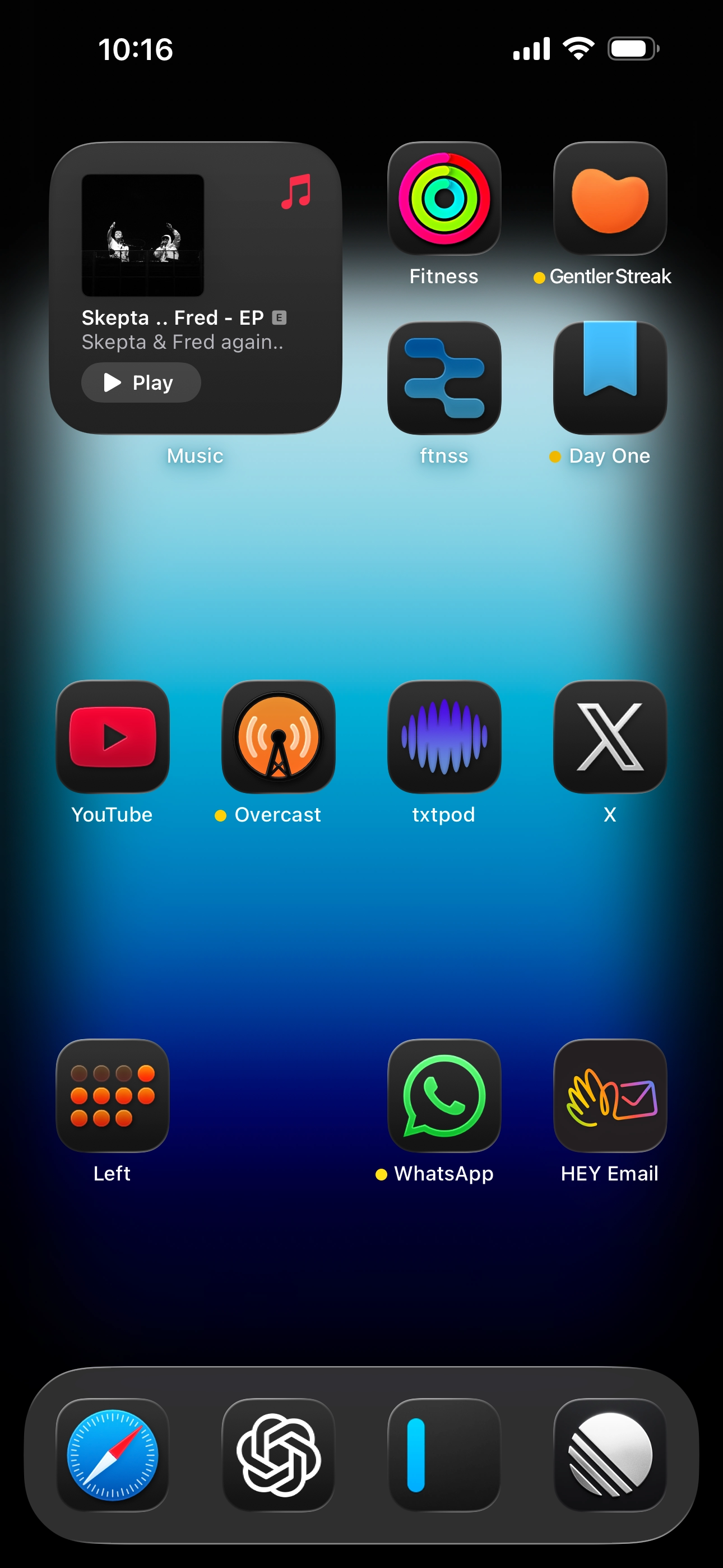Viewport: 723px width, 1568px height.
Task: Play Skepta & Fred again EP in Music widget
Action: click(x=141, y=382)
